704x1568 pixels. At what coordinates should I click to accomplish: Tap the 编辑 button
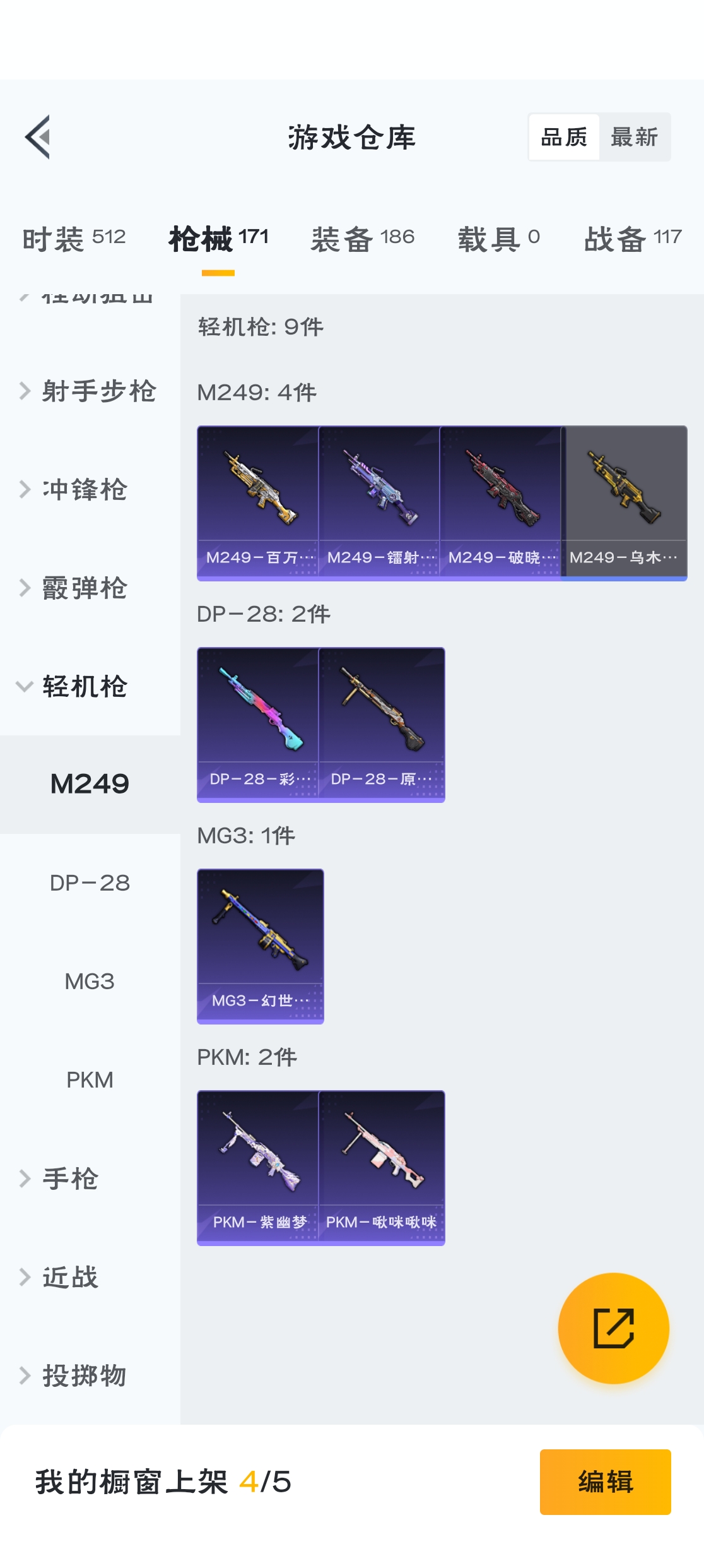point(605,1482)
